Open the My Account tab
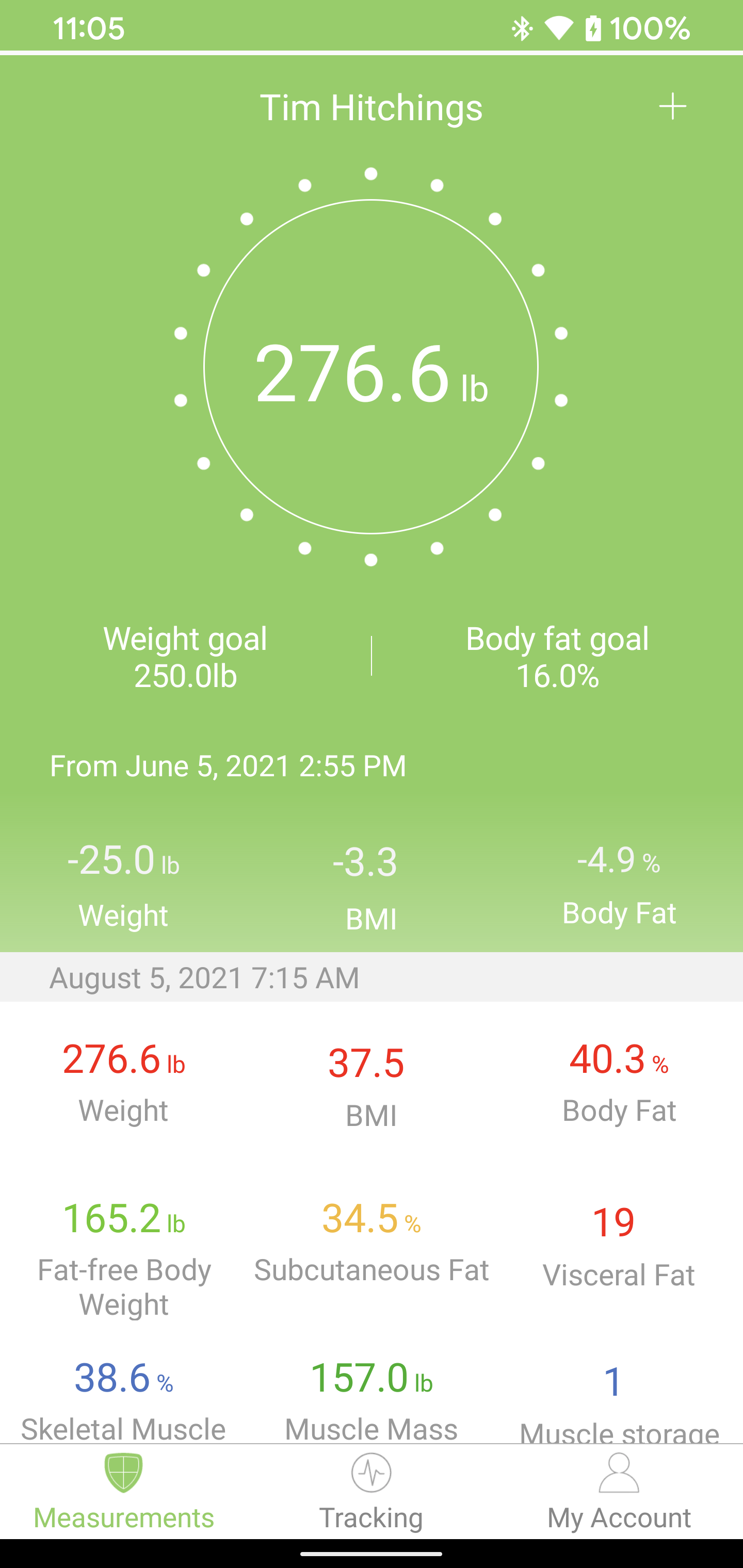This screenshot has width=743, height=1568. [x=619, y=1491]
